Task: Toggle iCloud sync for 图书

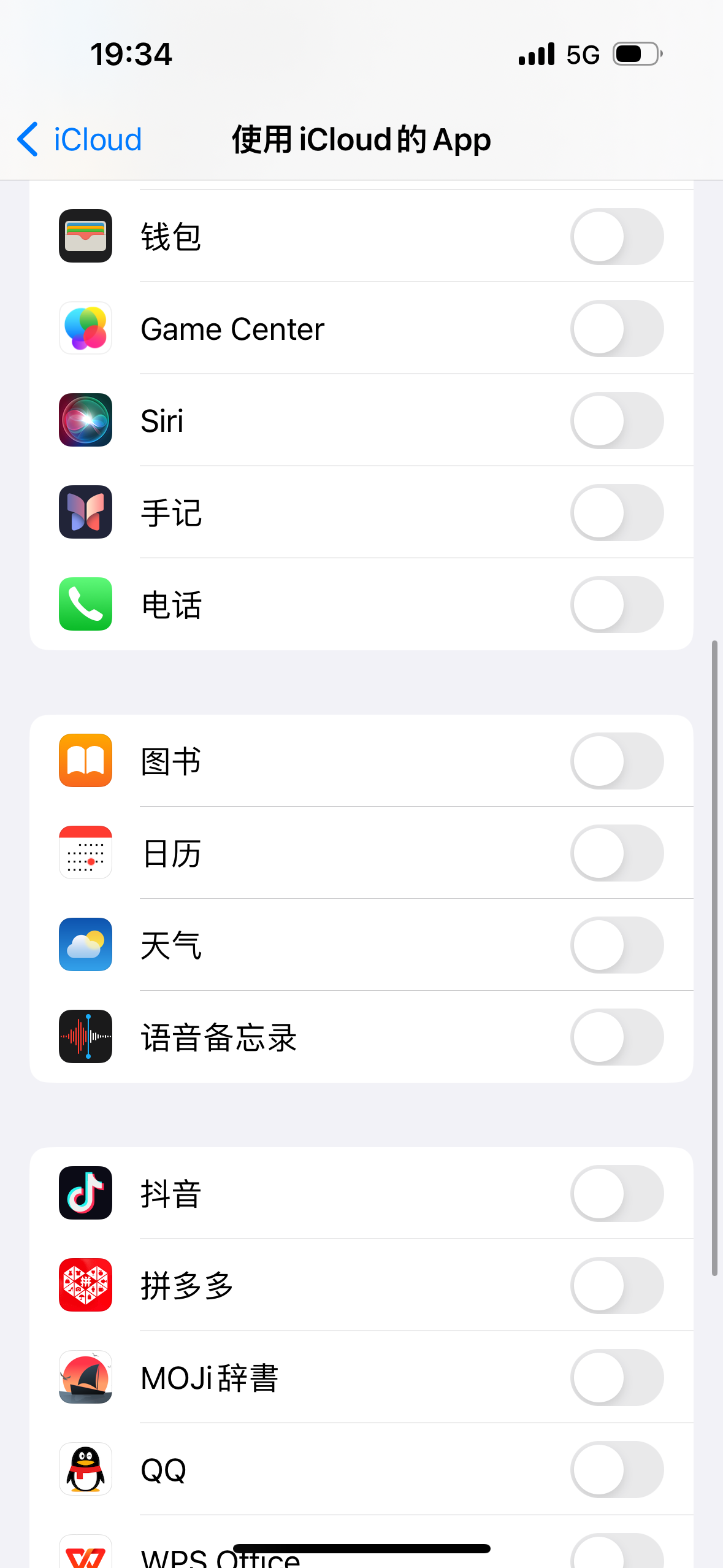Action: [x=616, y=761]
